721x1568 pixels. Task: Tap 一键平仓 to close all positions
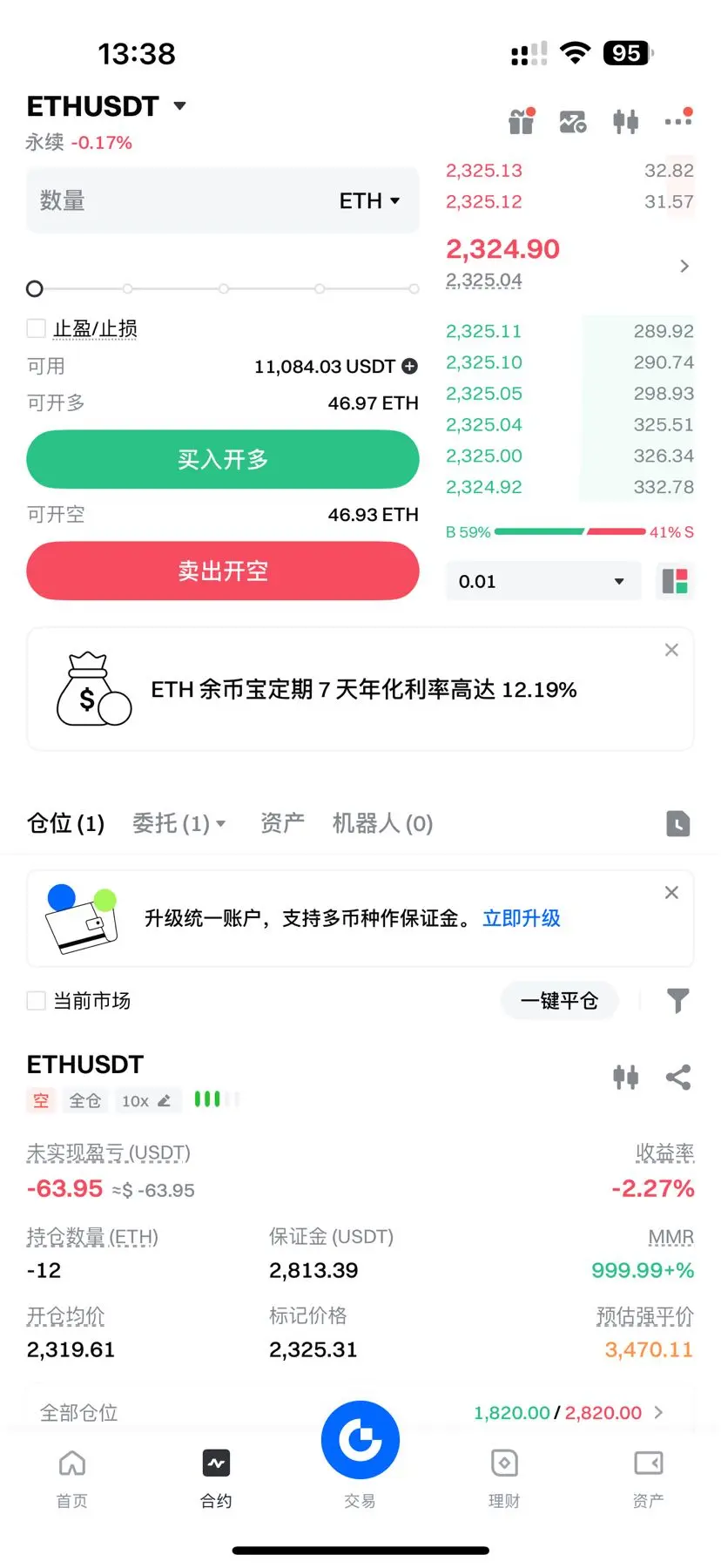559,1001
